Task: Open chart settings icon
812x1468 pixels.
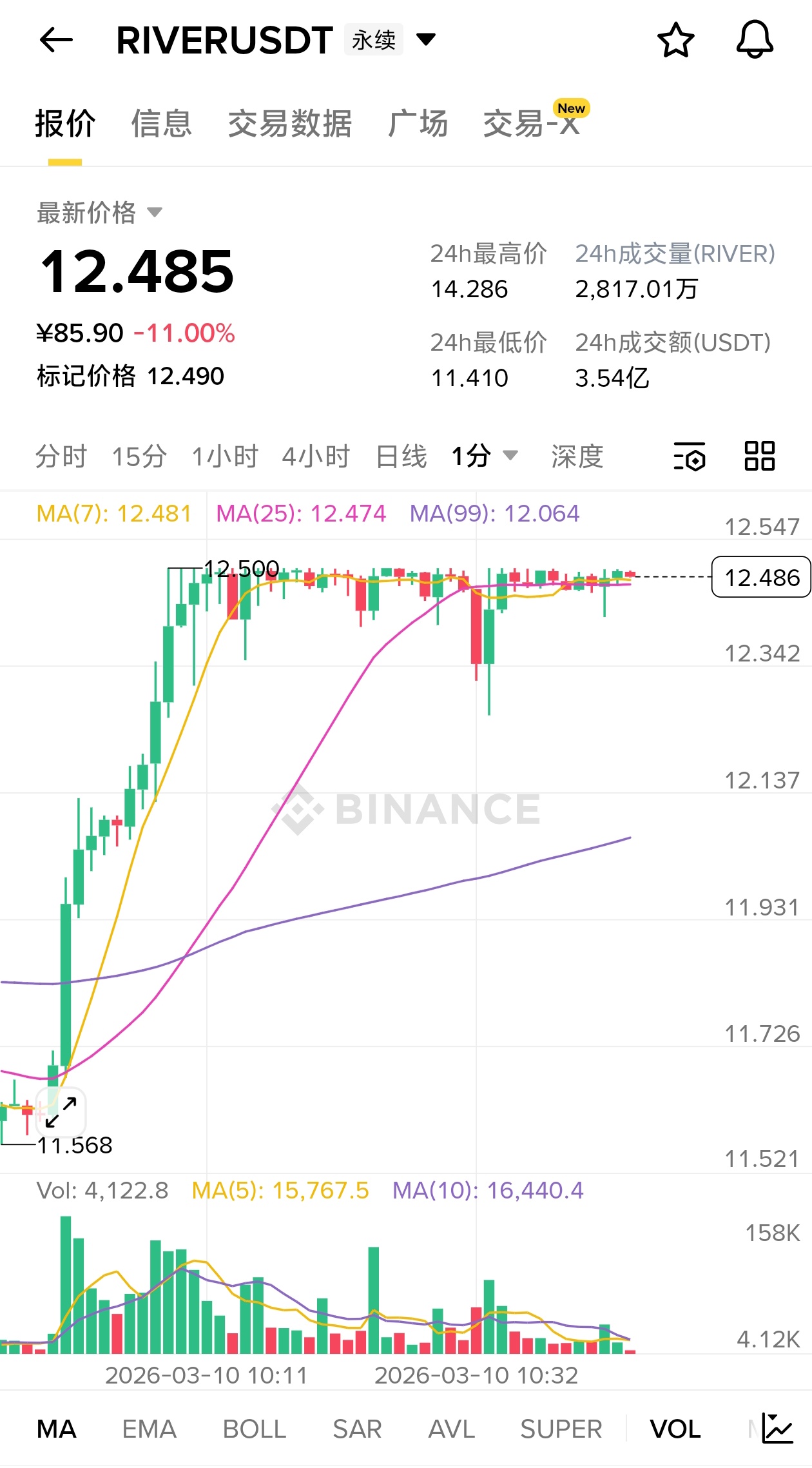Action: (x=689, y=456)
